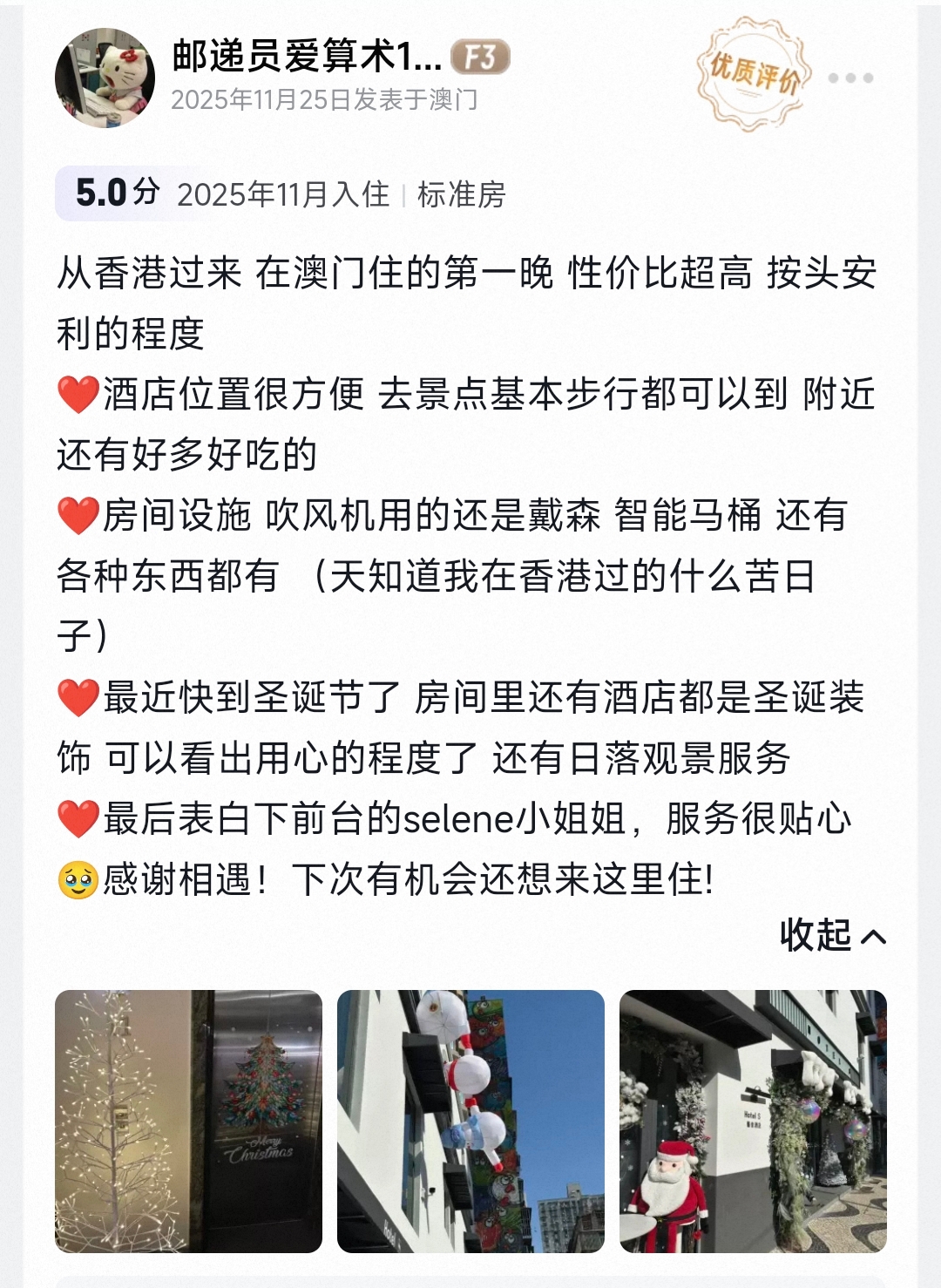Screen dimensions: 941x1288
Task: Open the Christmas tree lights photo
Action: pyautogui.click(x=188, y=1121)
